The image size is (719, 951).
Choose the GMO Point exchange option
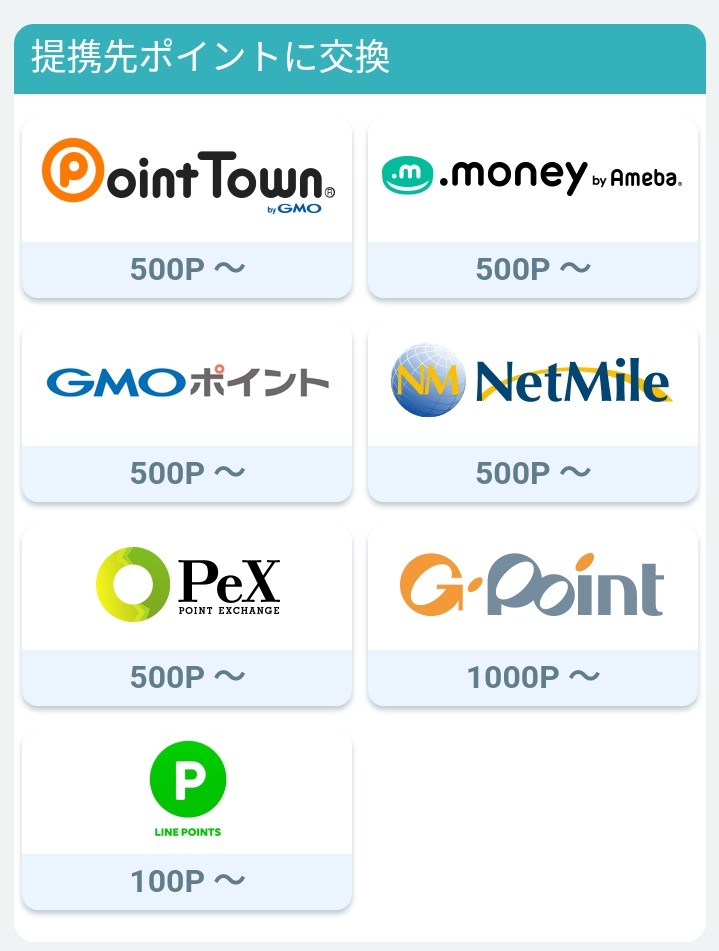[x=187, y=411]
